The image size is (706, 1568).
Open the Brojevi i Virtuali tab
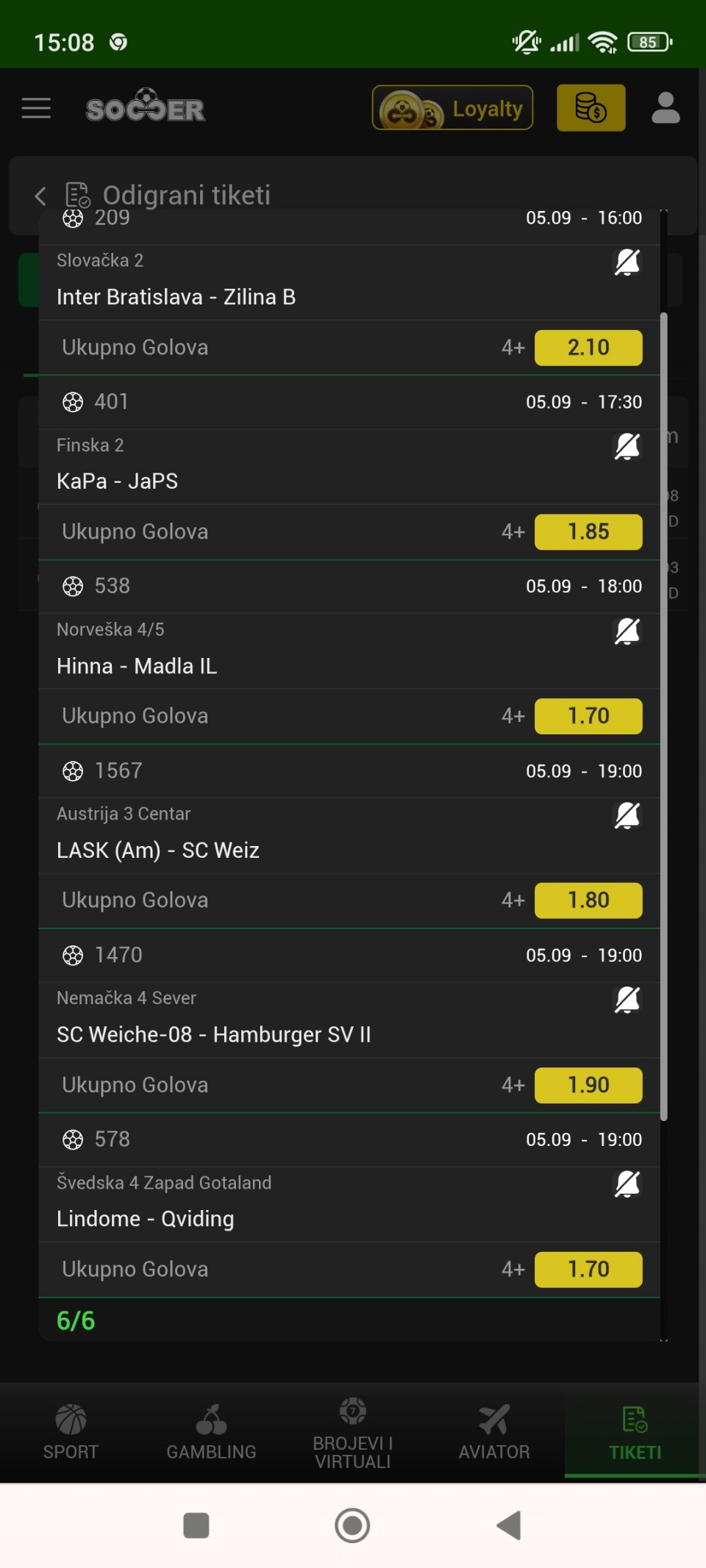coord(353,1432)
